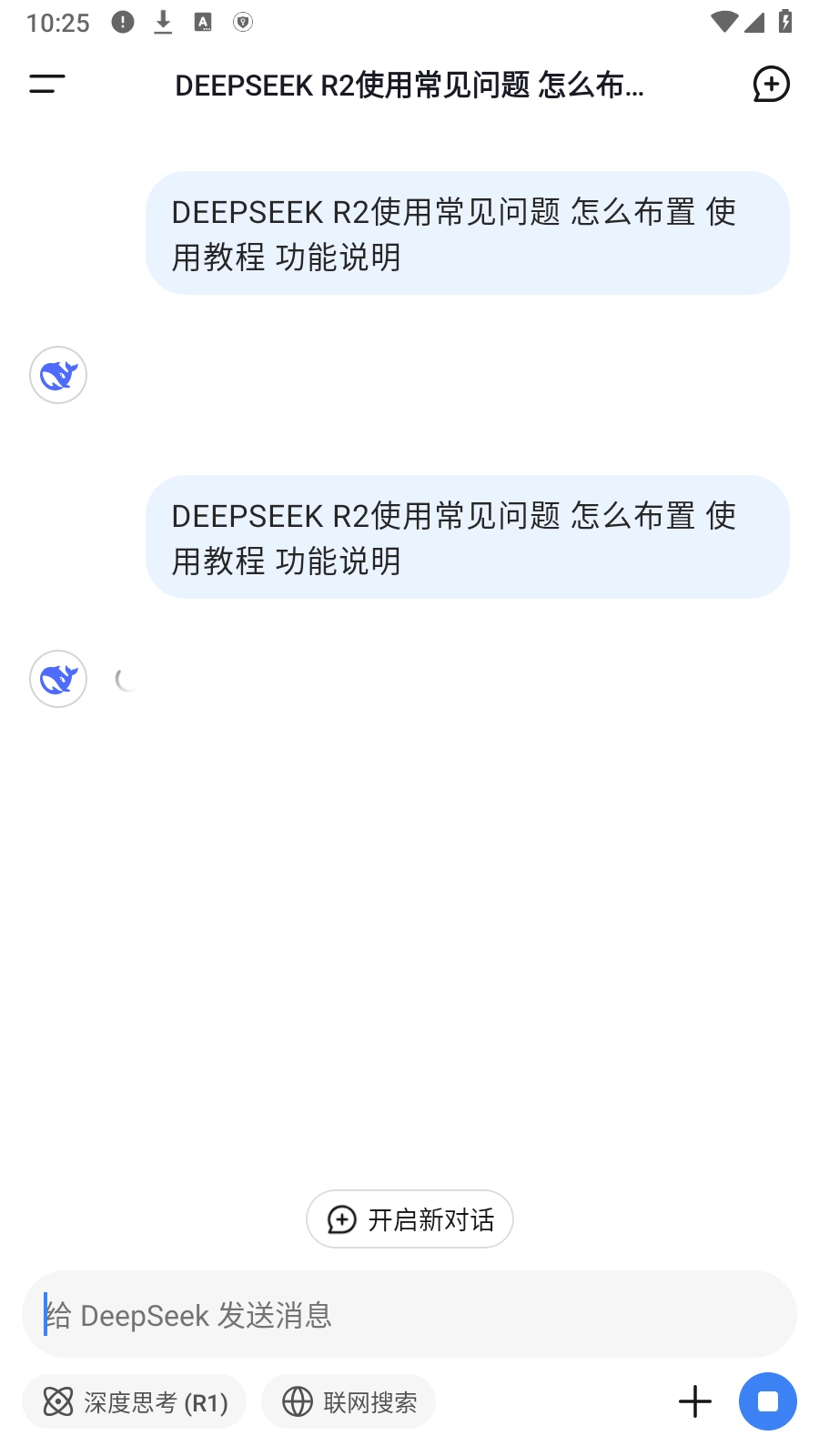Stop the response generation
The height and width of the screenshot is (1456, 819).
[x=767, y=1402]
